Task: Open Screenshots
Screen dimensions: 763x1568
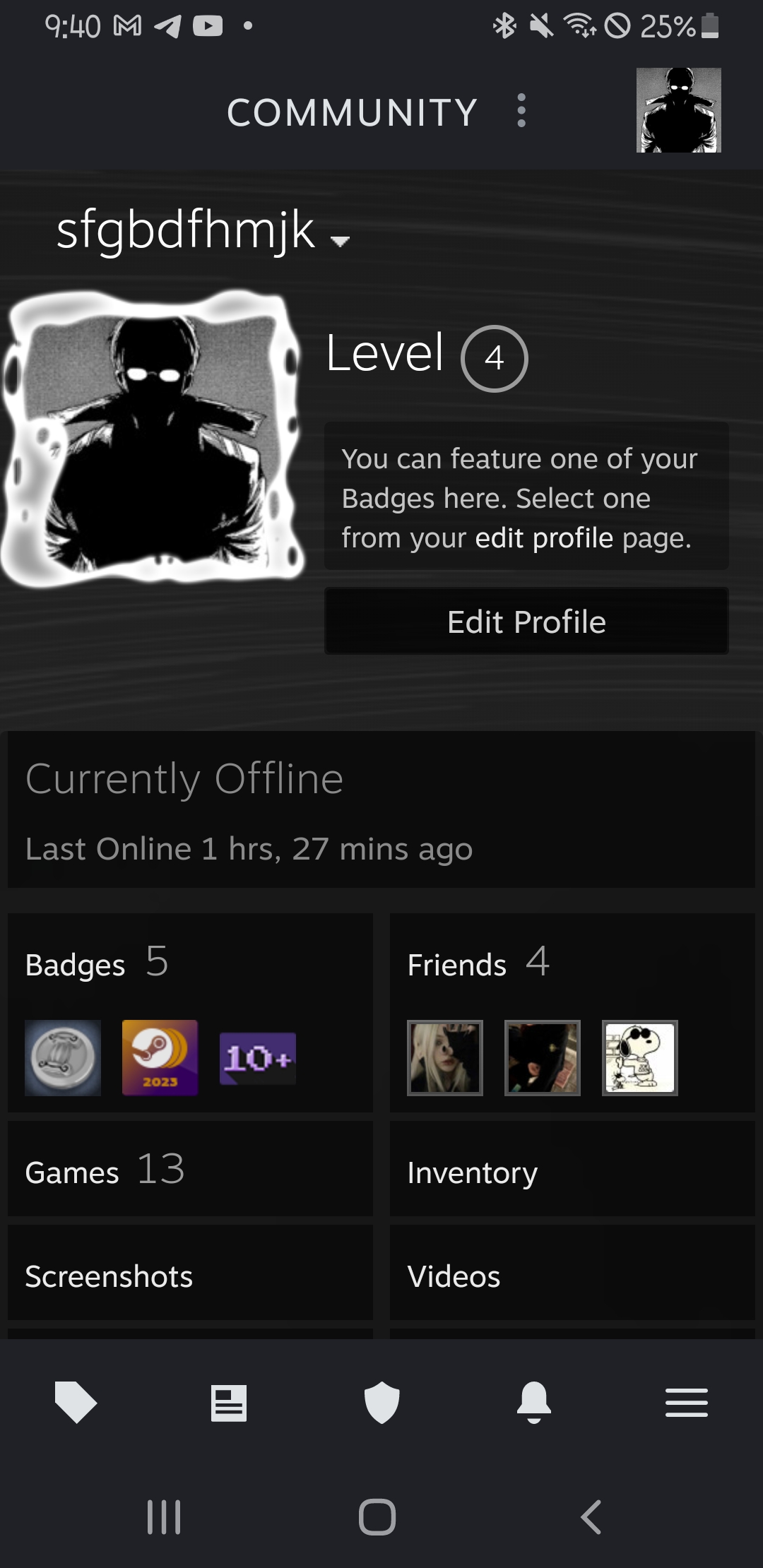Action: tap(190, 1273)
